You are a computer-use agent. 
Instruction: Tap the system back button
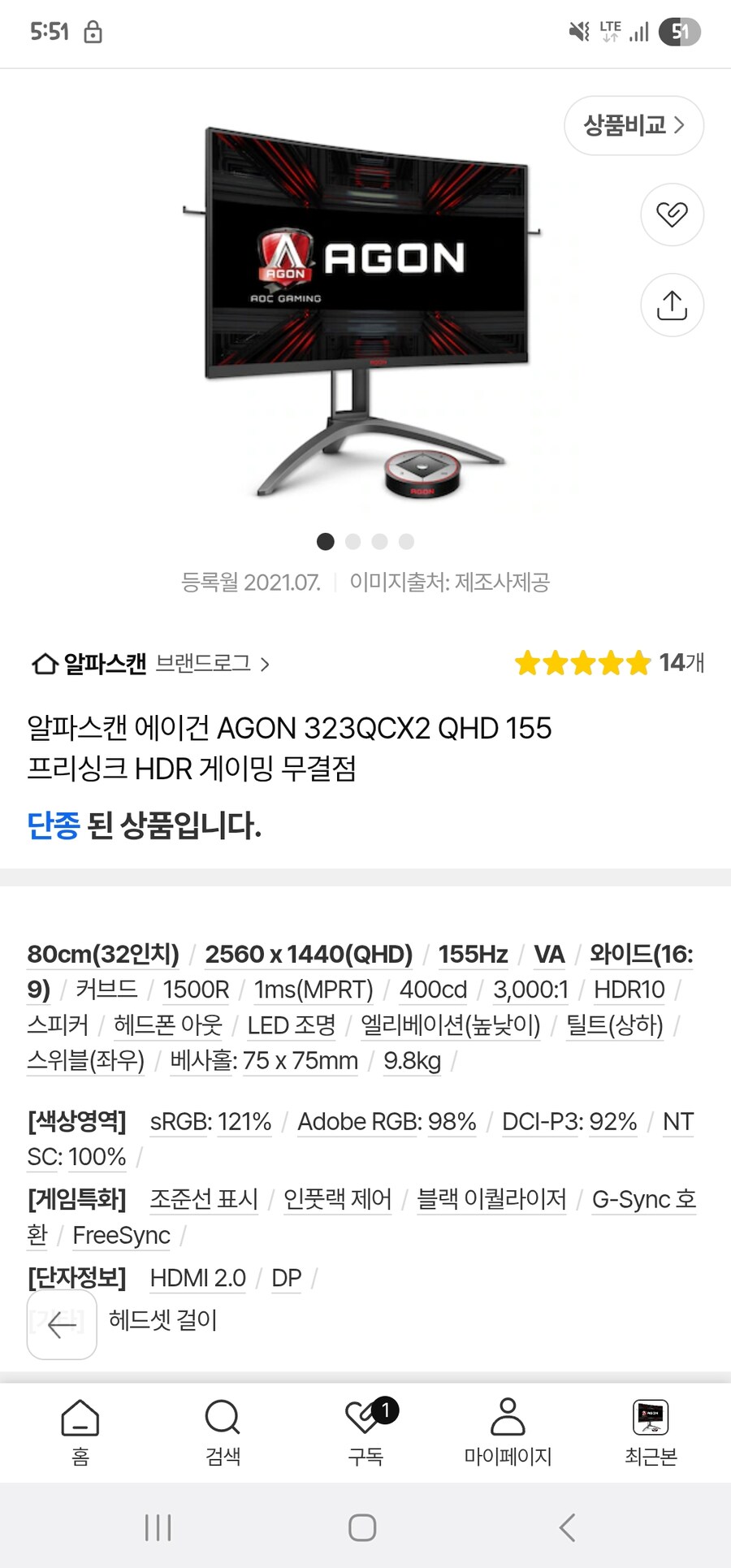coord(568,1527)
